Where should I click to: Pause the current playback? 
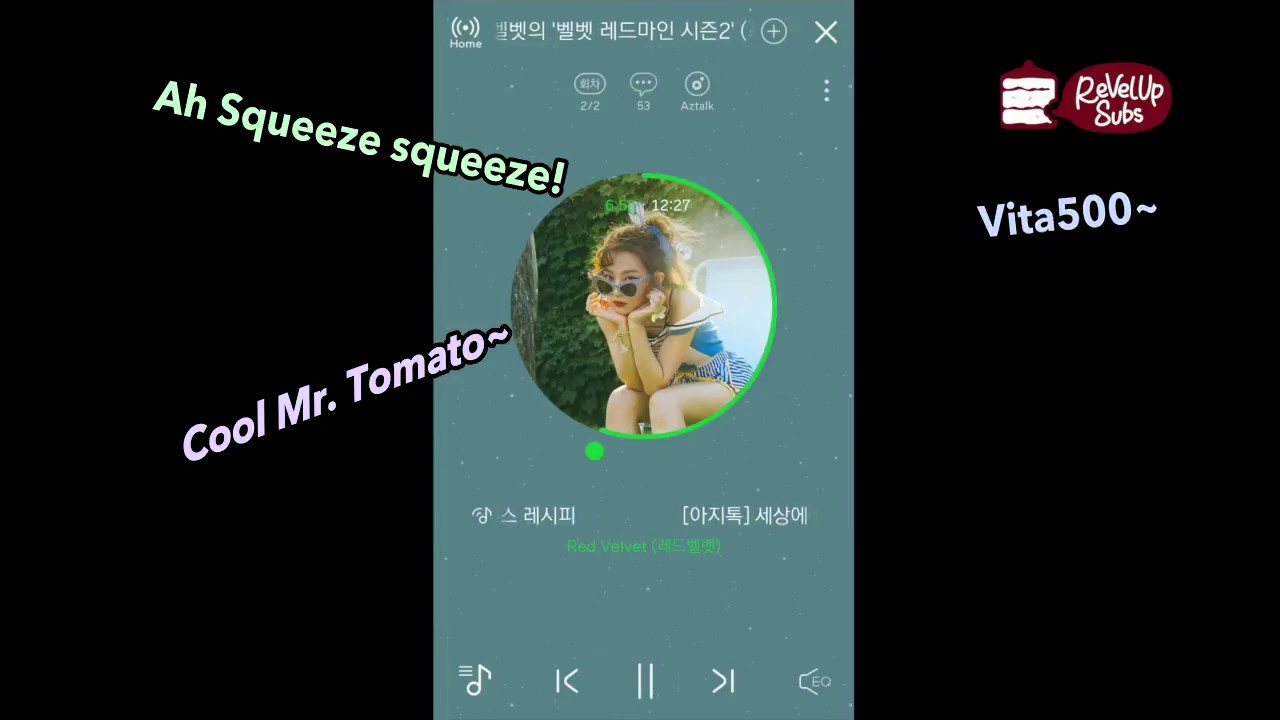(645, 681)
